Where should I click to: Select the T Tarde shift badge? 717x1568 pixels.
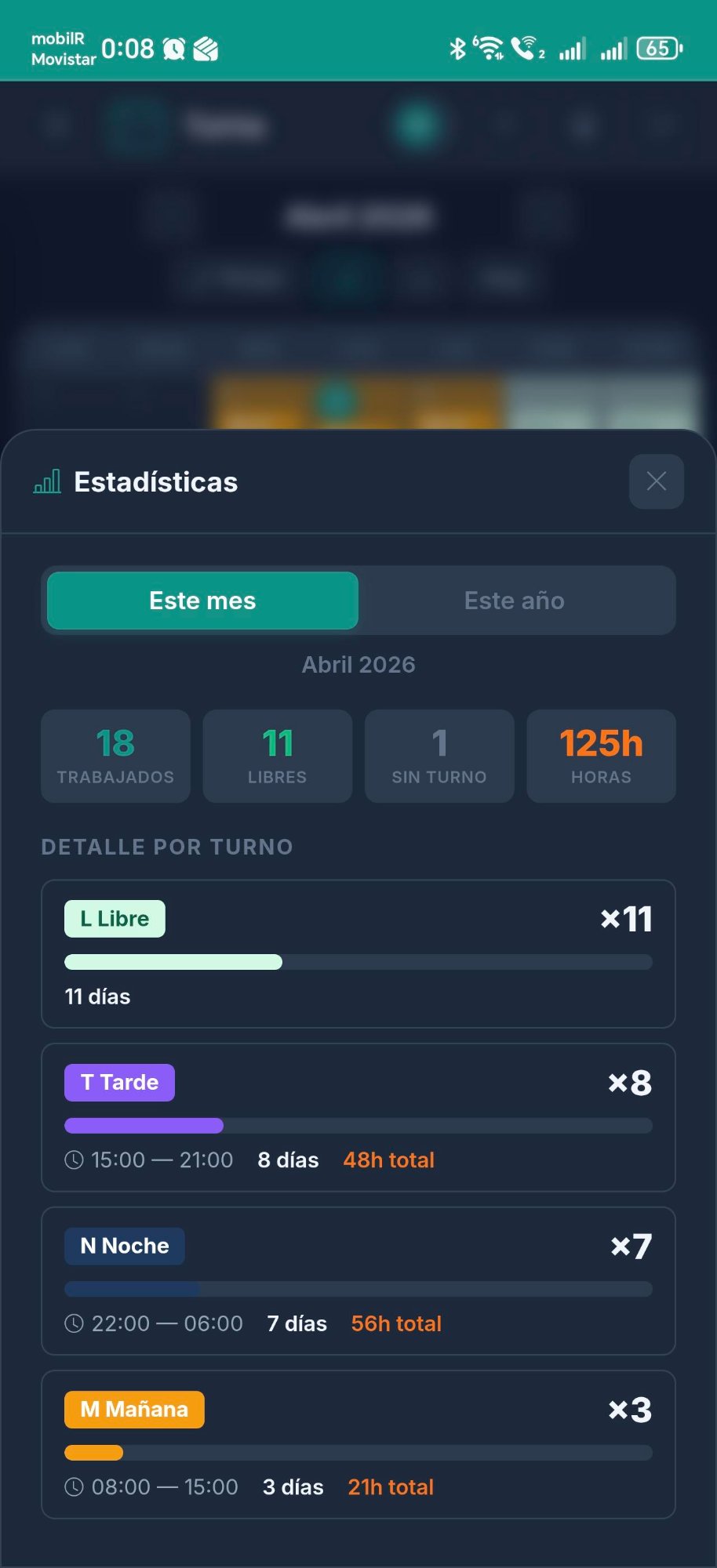[x=119, y=1082]
